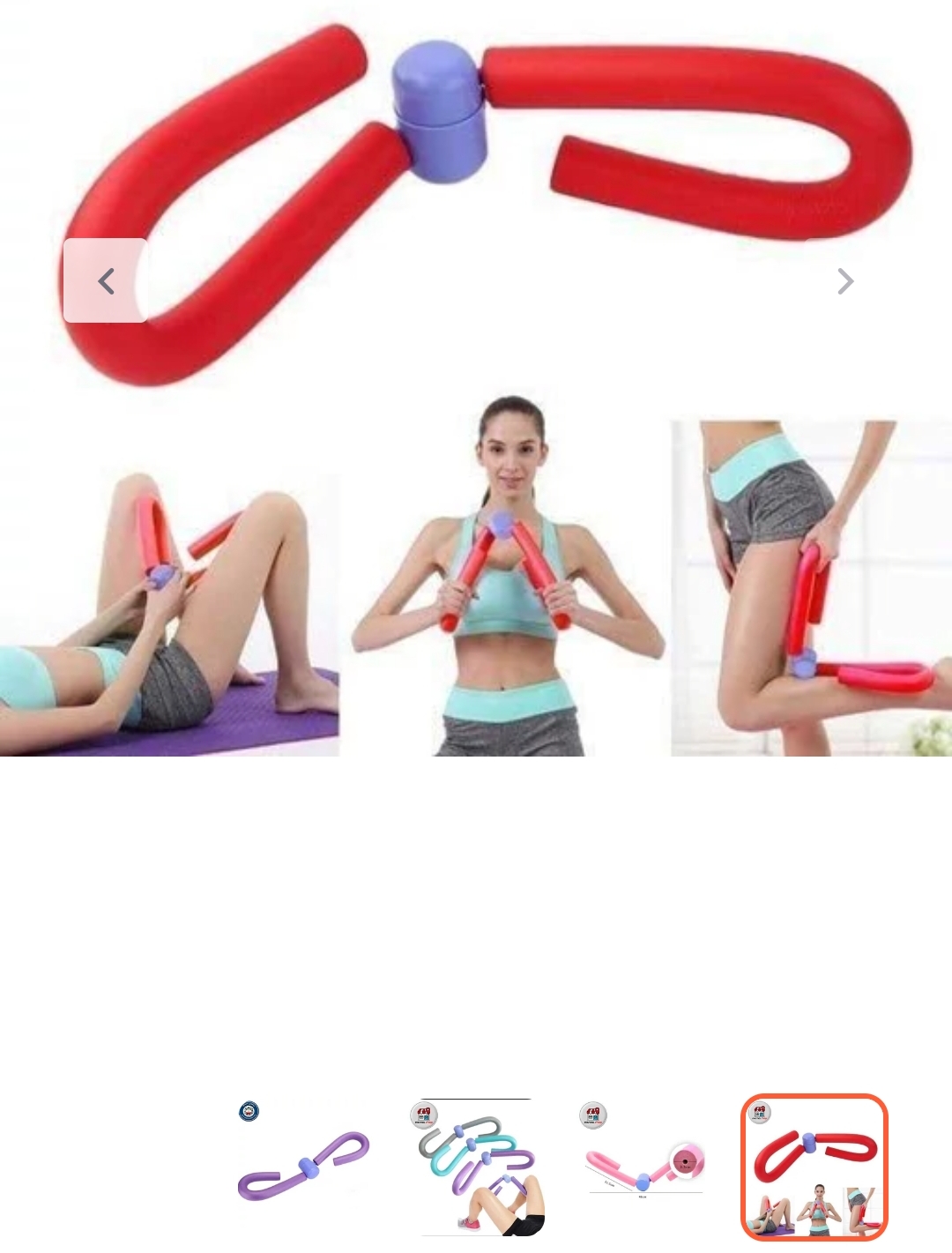
Task: Open the multicolor trainers thumbnail
Action: pyautogui.click(x=476, y=1167)
